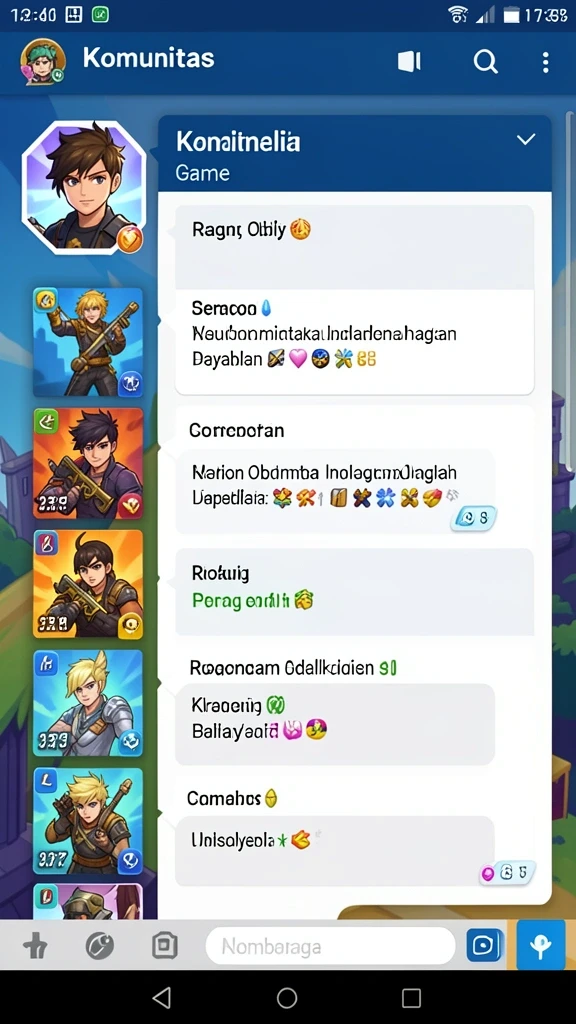Screen dimensions: 576x1024
Task: Tap the camera icon next to the input
Action: point(485,945)
